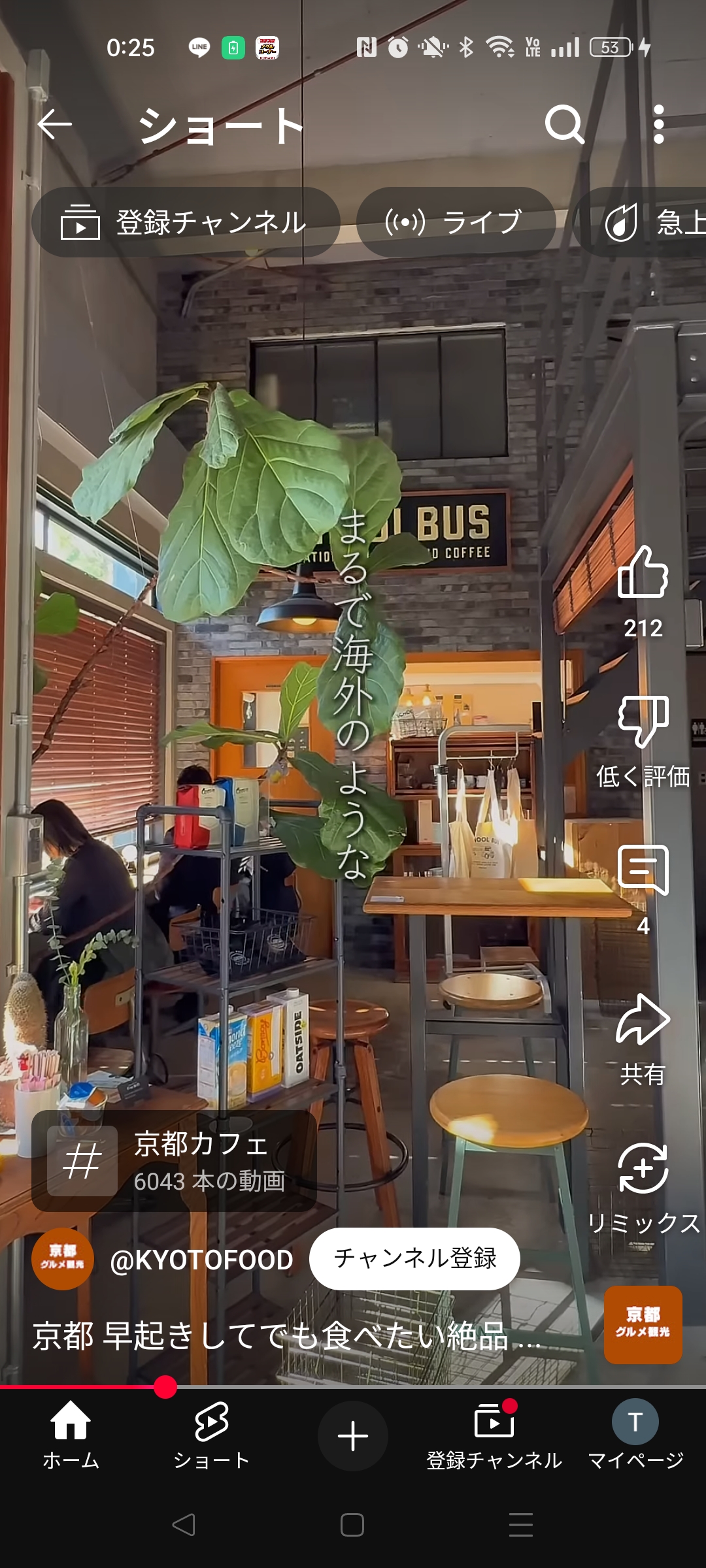Open the comments on this Short

click(643, 870)
